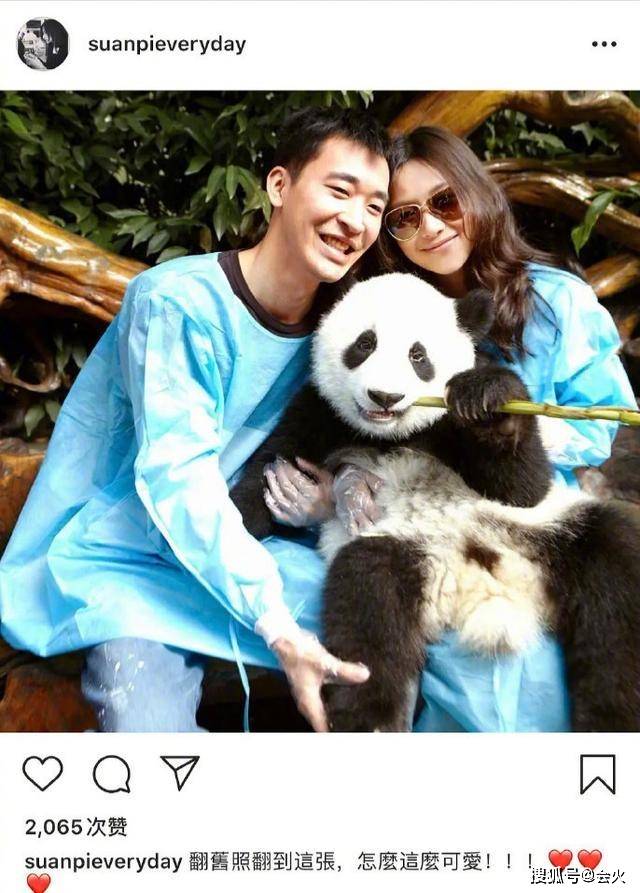Tap suanpieveryday username in the post header
The width and height of the screenshot is (640, 893).
tap(167, 44)
